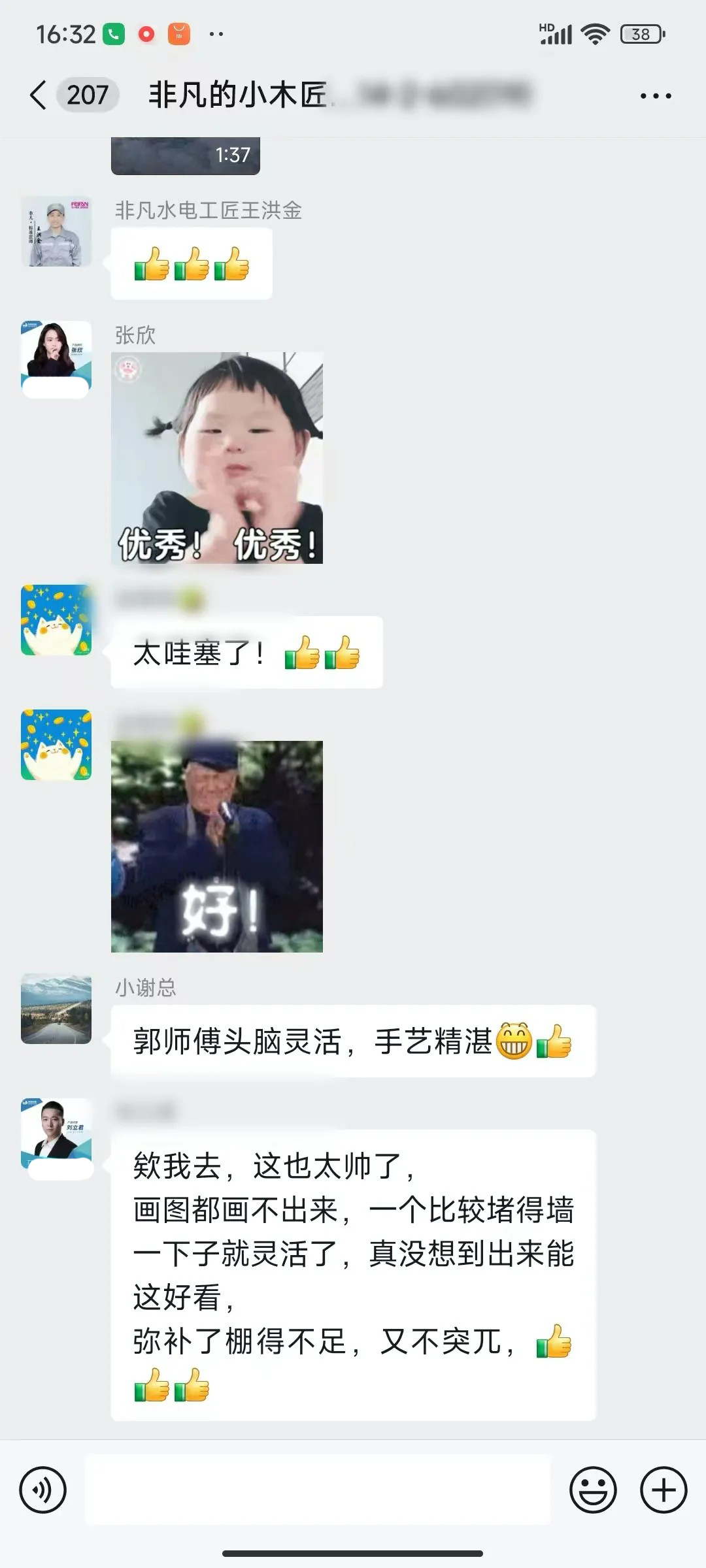706x1568 pixels.
Task: Tap the message text field
Action: point(318,1490)
